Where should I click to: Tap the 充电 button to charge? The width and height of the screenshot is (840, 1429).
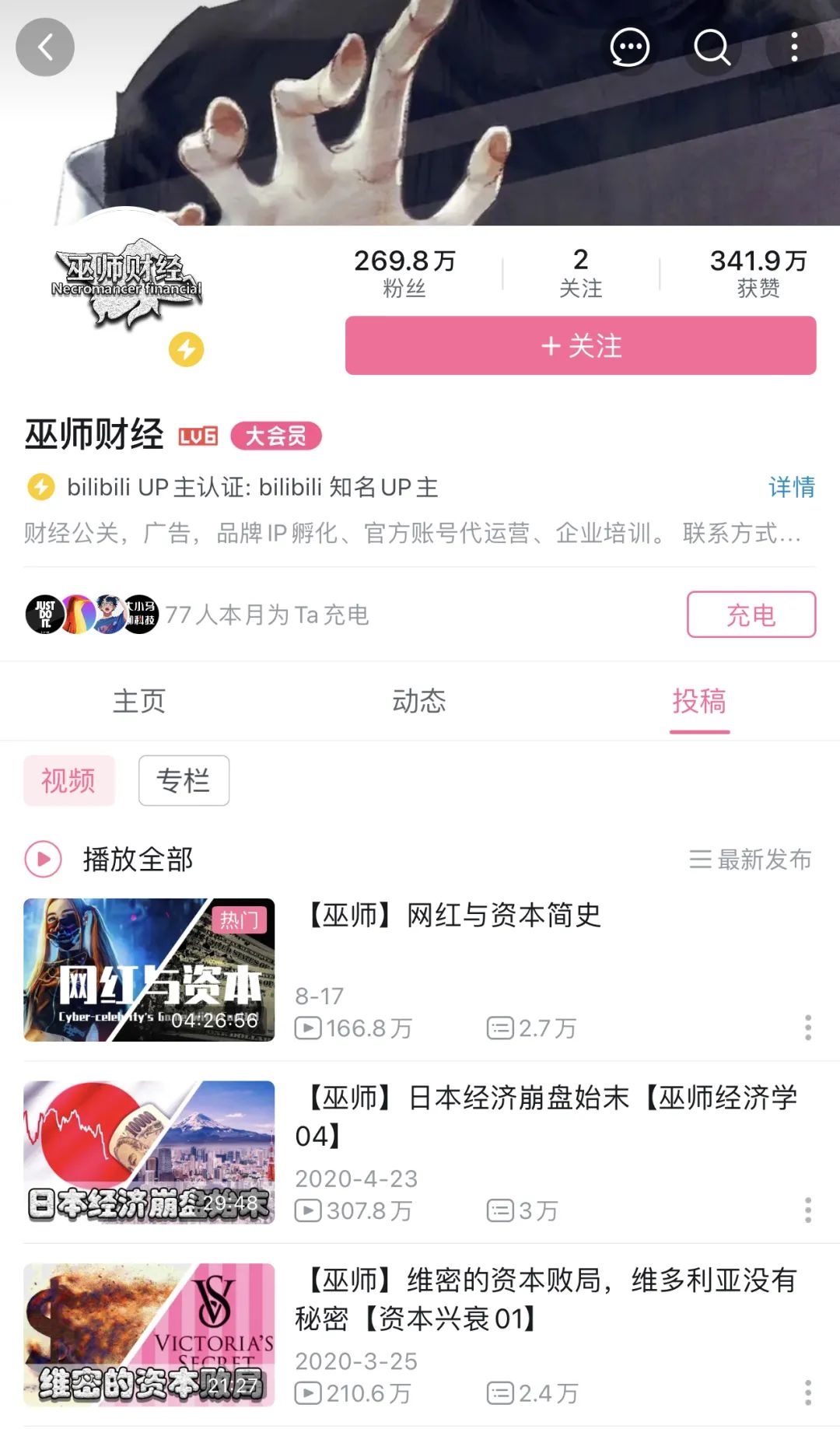tap(751, 615)
